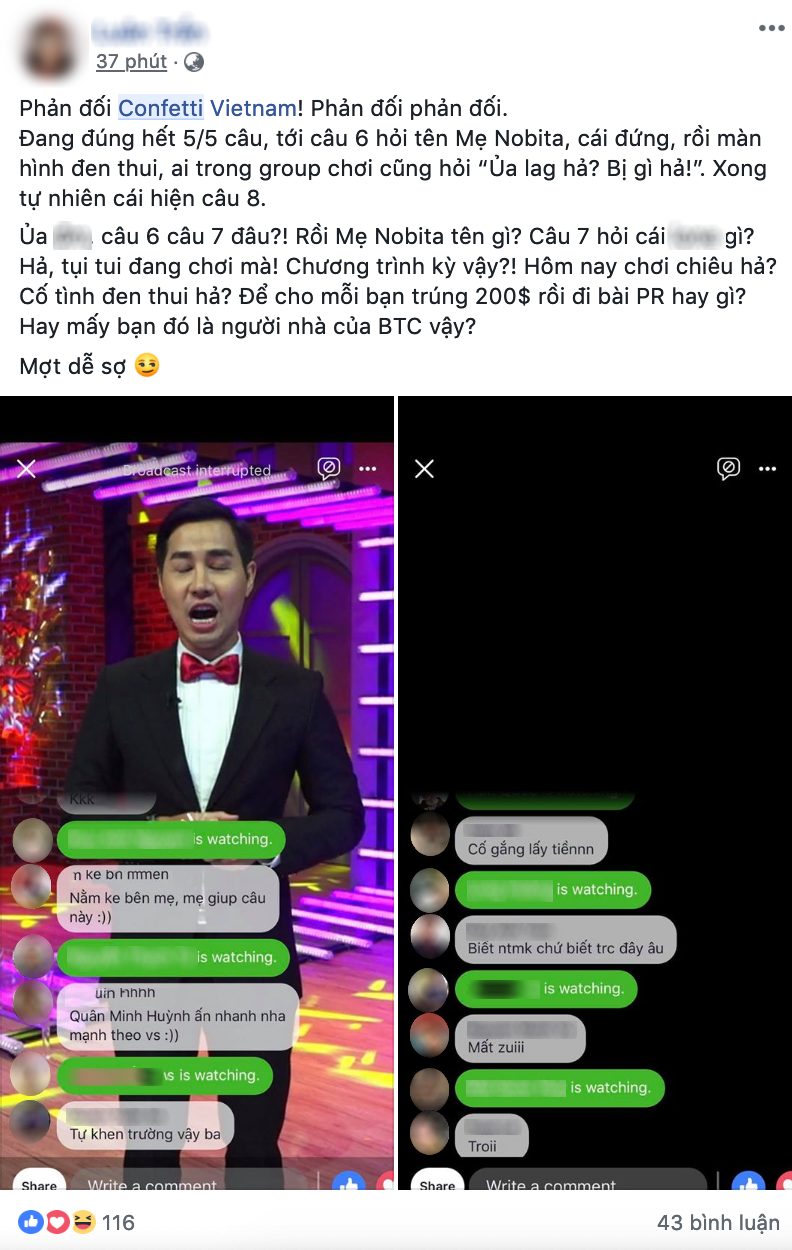
Task: Open the post's overflow menu
Action: point(771,28)
